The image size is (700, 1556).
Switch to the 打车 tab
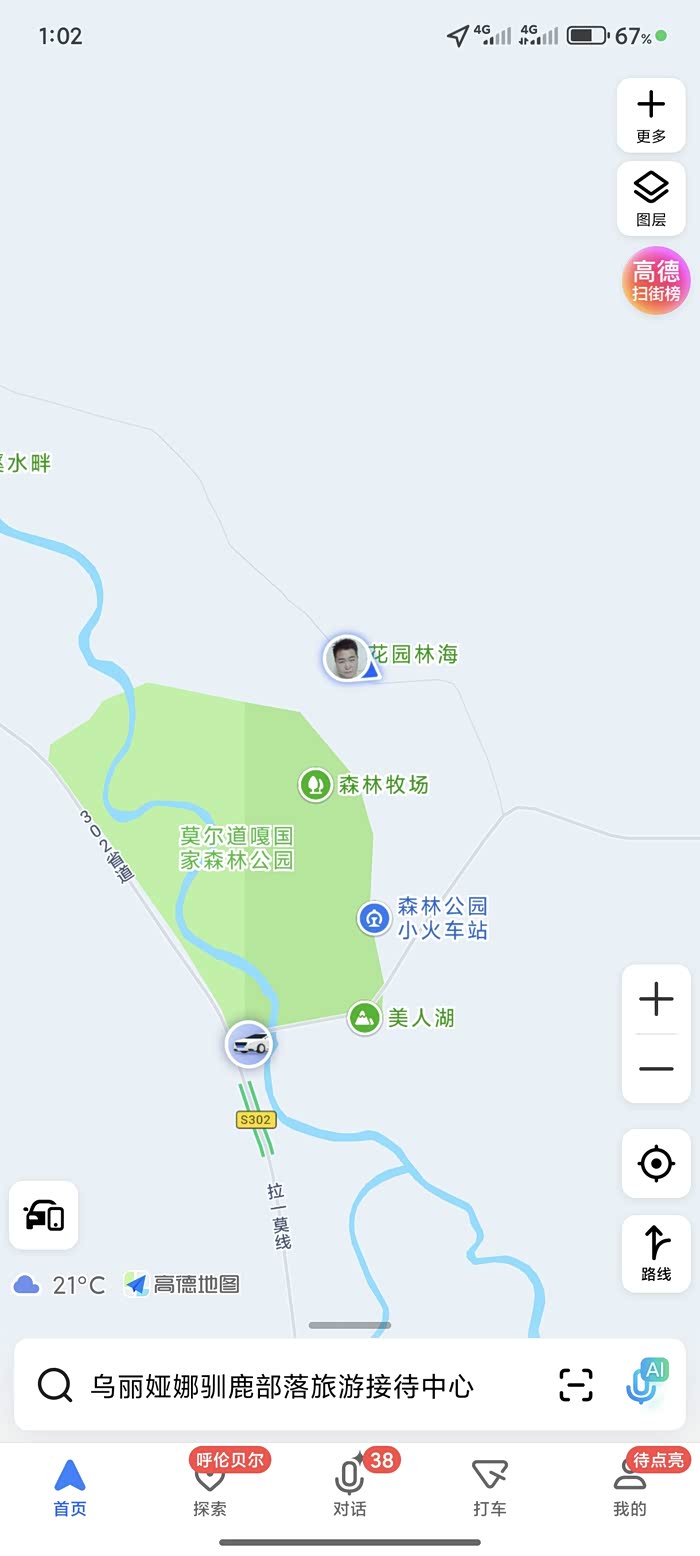pyautogui.click(x=490, y=1488)
